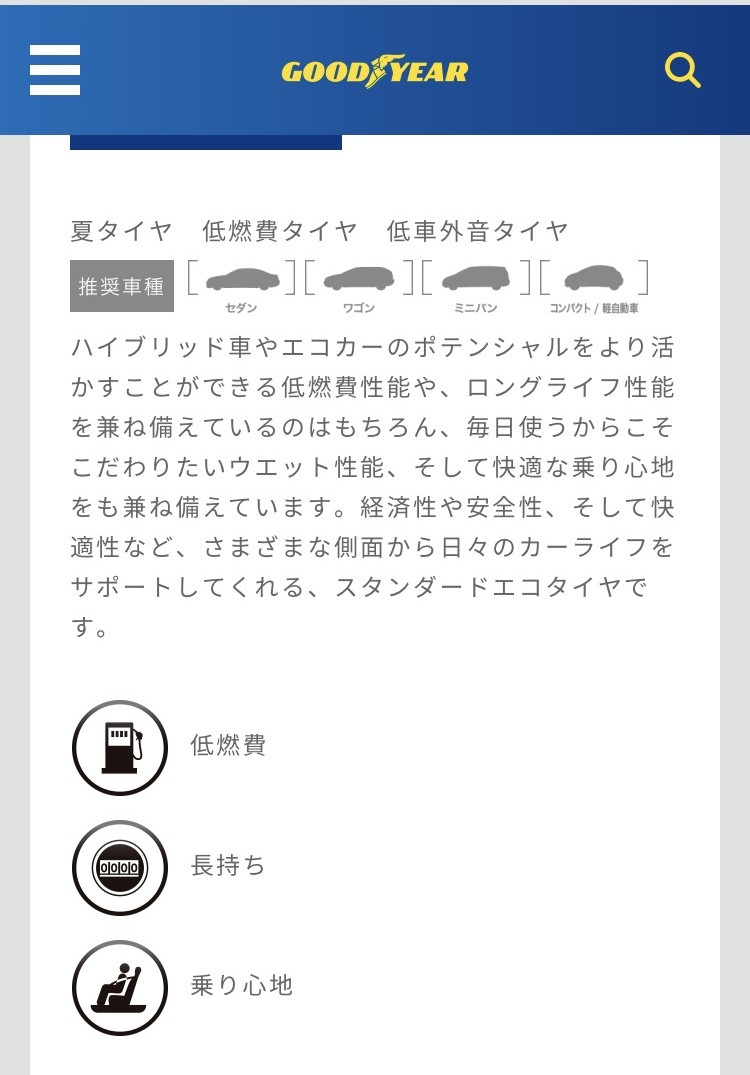The height and width of the screenshot is (1075, 750).
Task: Open the hamburger navigation menu
Action: tap(55, 71)
